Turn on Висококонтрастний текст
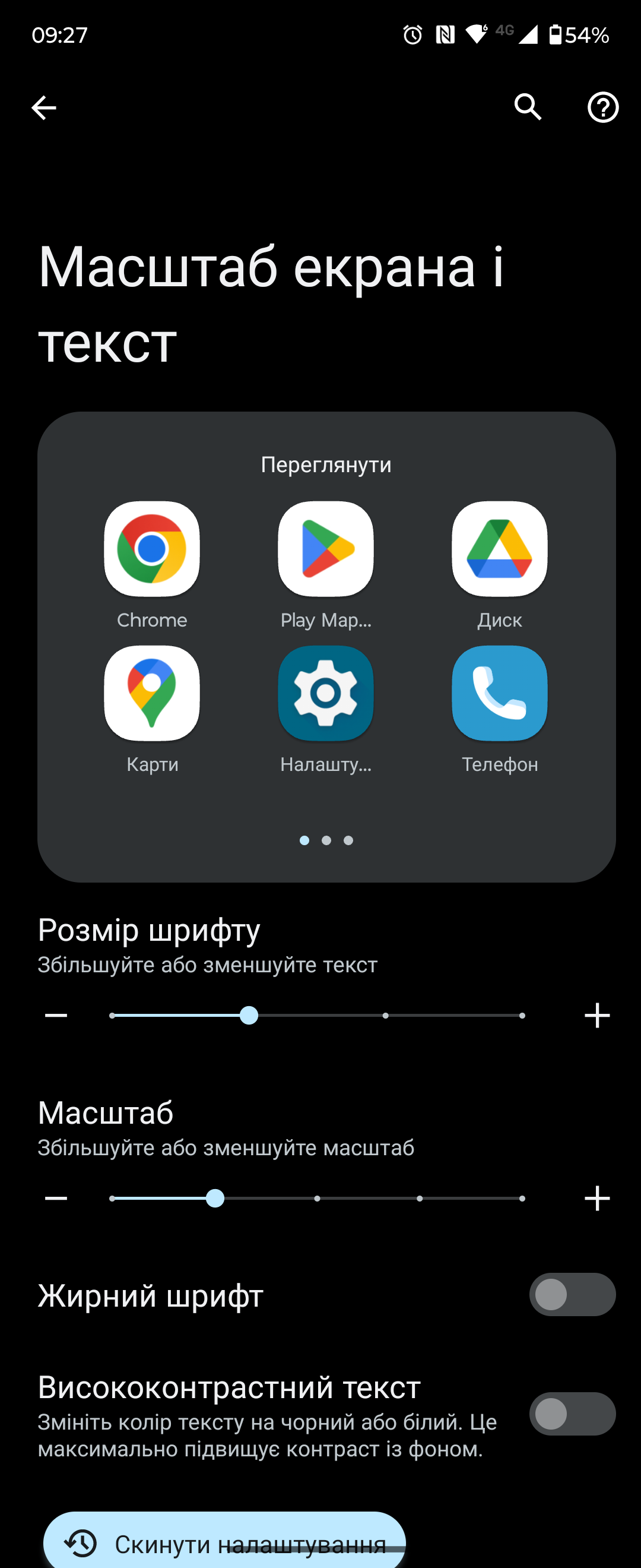Screen dimensions: 641x1568 (x=572, y=1414)
